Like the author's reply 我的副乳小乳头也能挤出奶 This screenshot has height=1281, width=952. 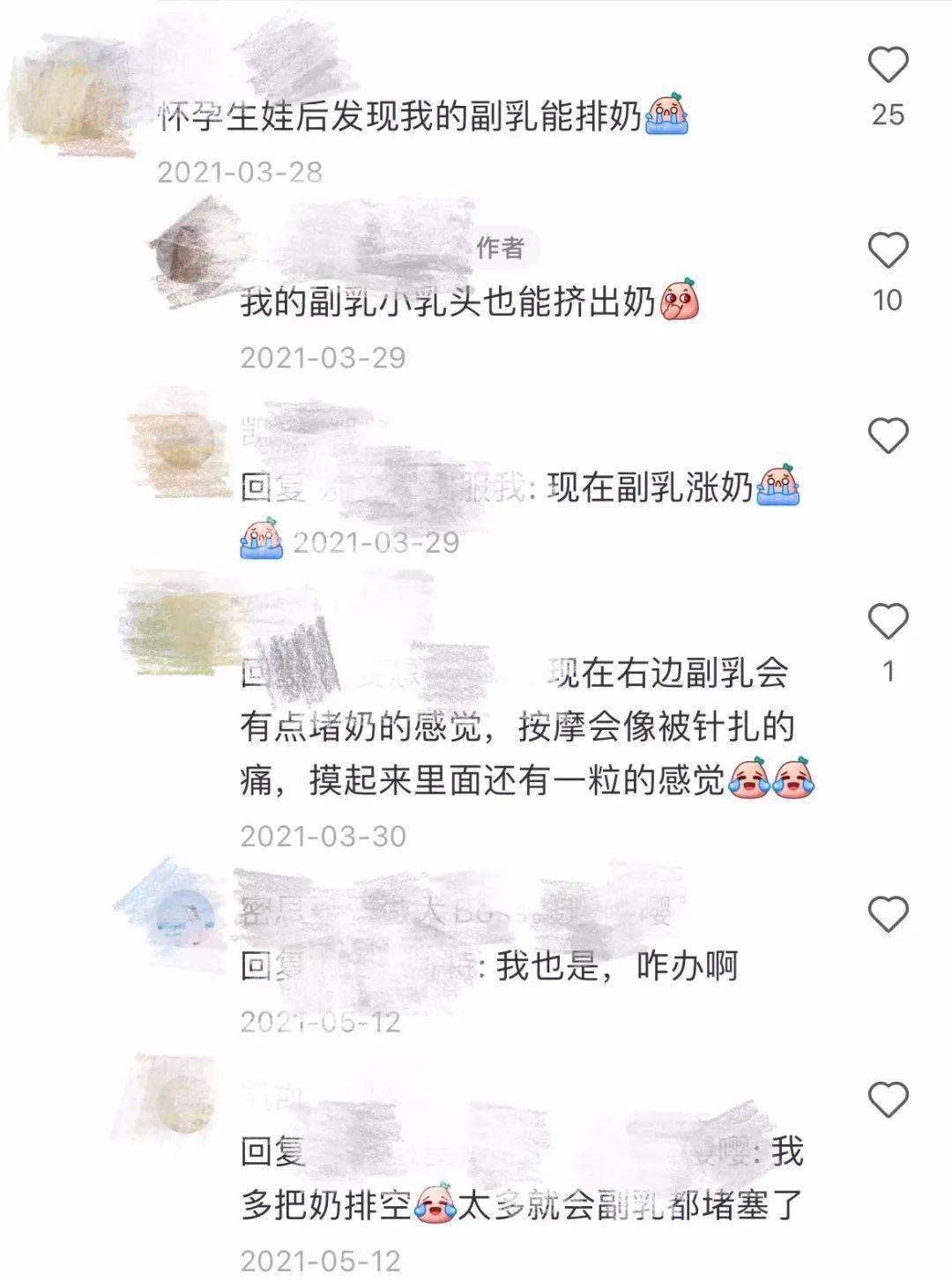(888, 251)
